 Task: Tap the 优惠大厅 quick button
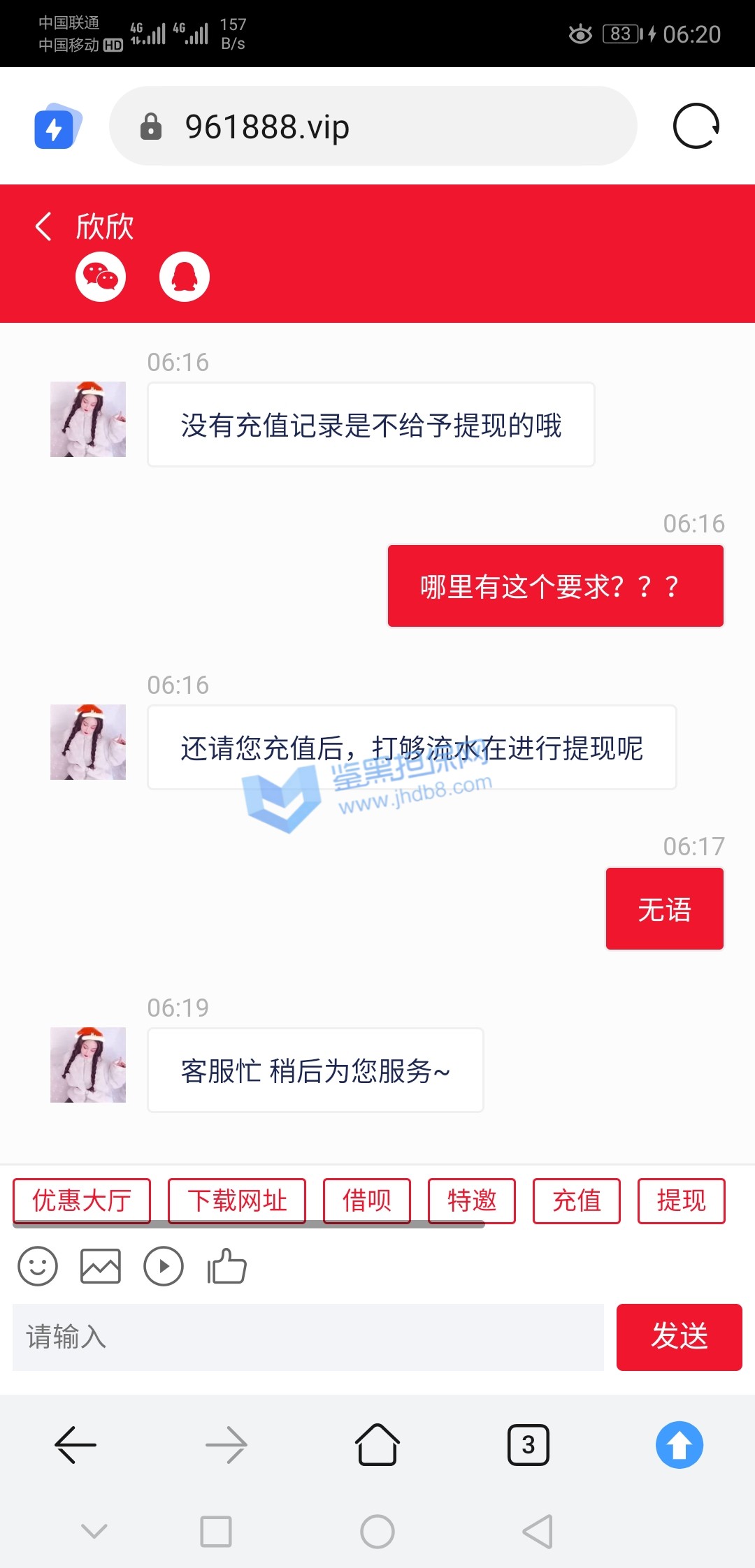tap(82, 1200)
